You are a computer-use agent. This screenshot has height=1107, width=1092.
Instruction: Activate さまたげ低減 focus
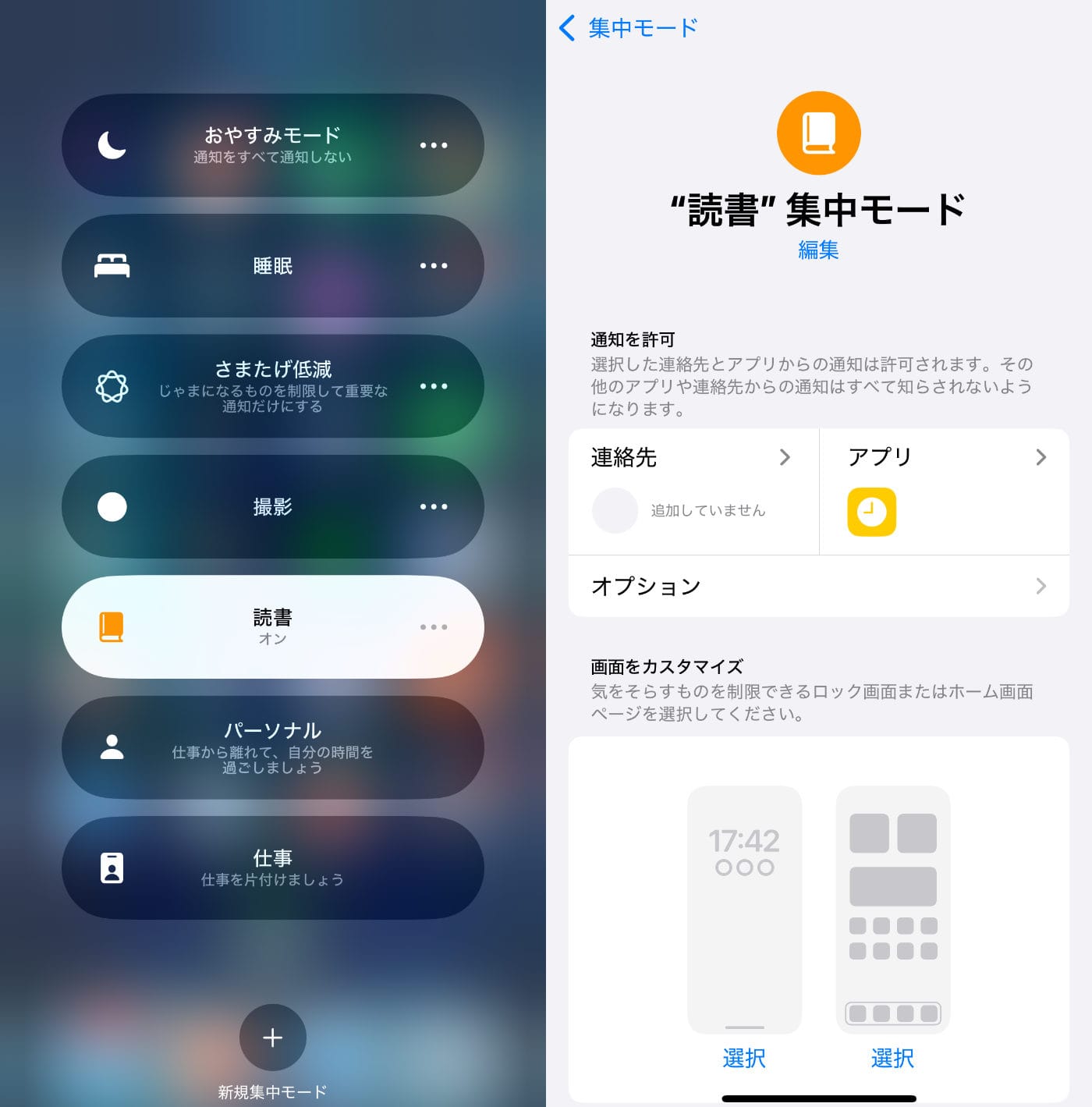point(257,386)
